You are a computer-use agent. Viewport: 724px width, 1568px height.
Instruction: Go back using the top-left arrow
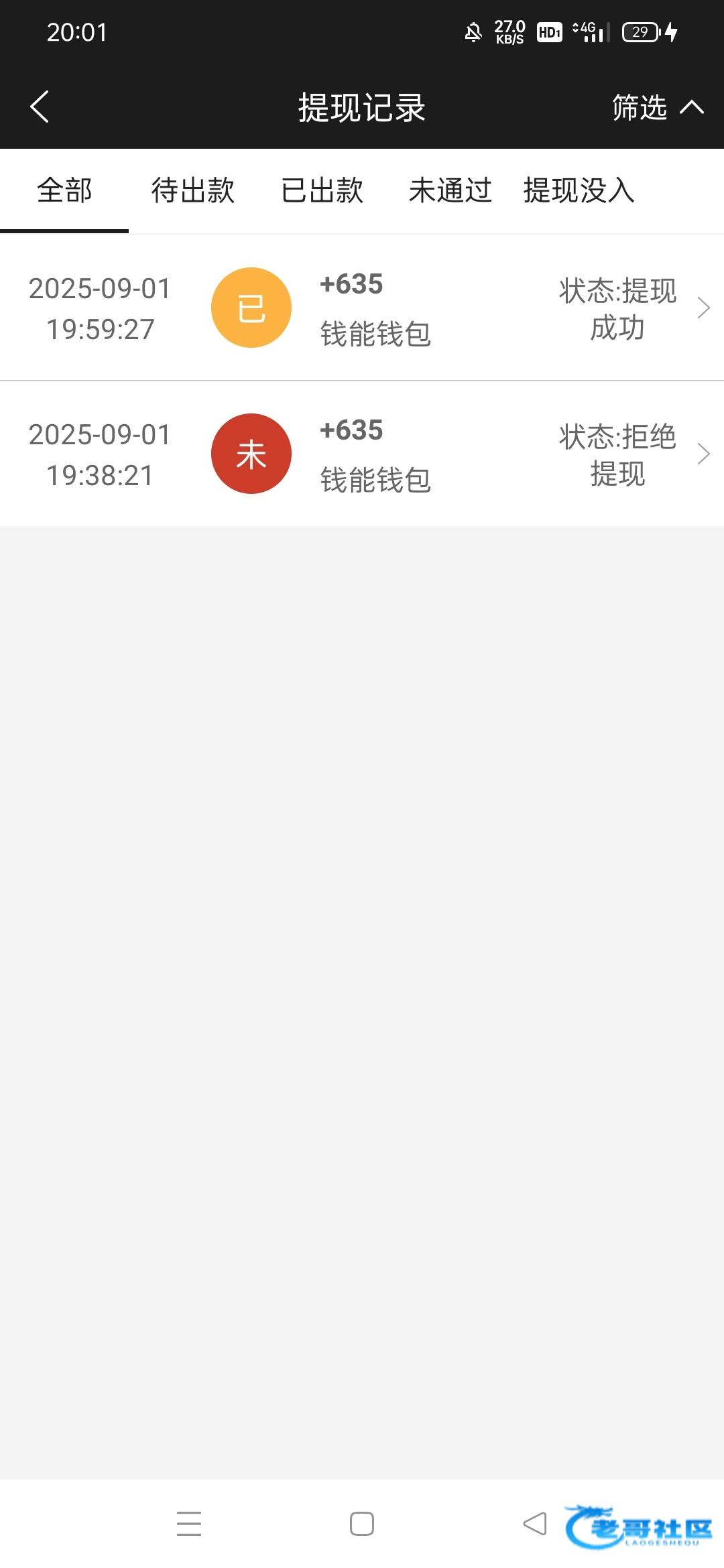click(x=40, y=107)
